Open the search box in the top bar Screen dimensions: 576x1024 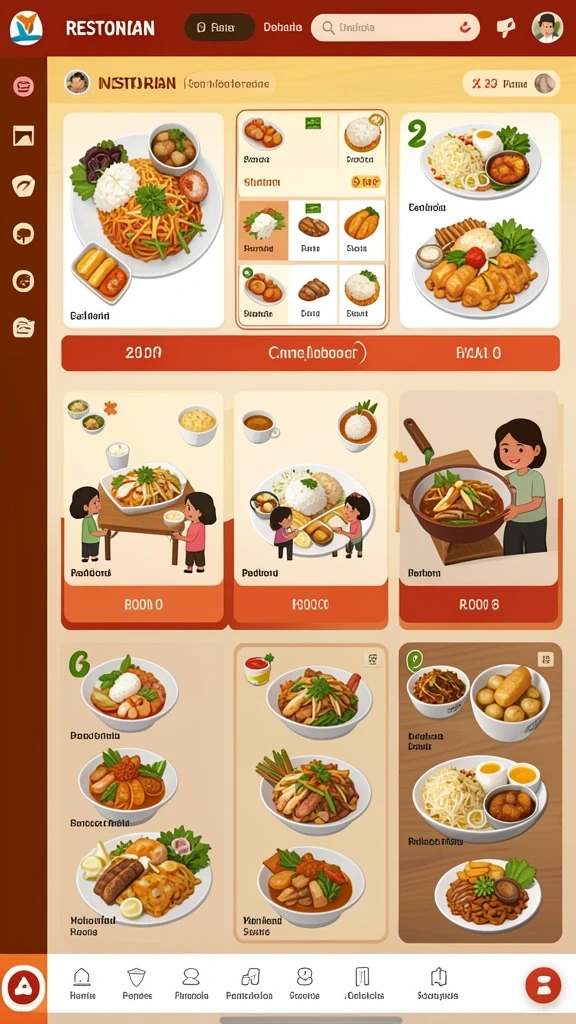[x=395, y=27]
